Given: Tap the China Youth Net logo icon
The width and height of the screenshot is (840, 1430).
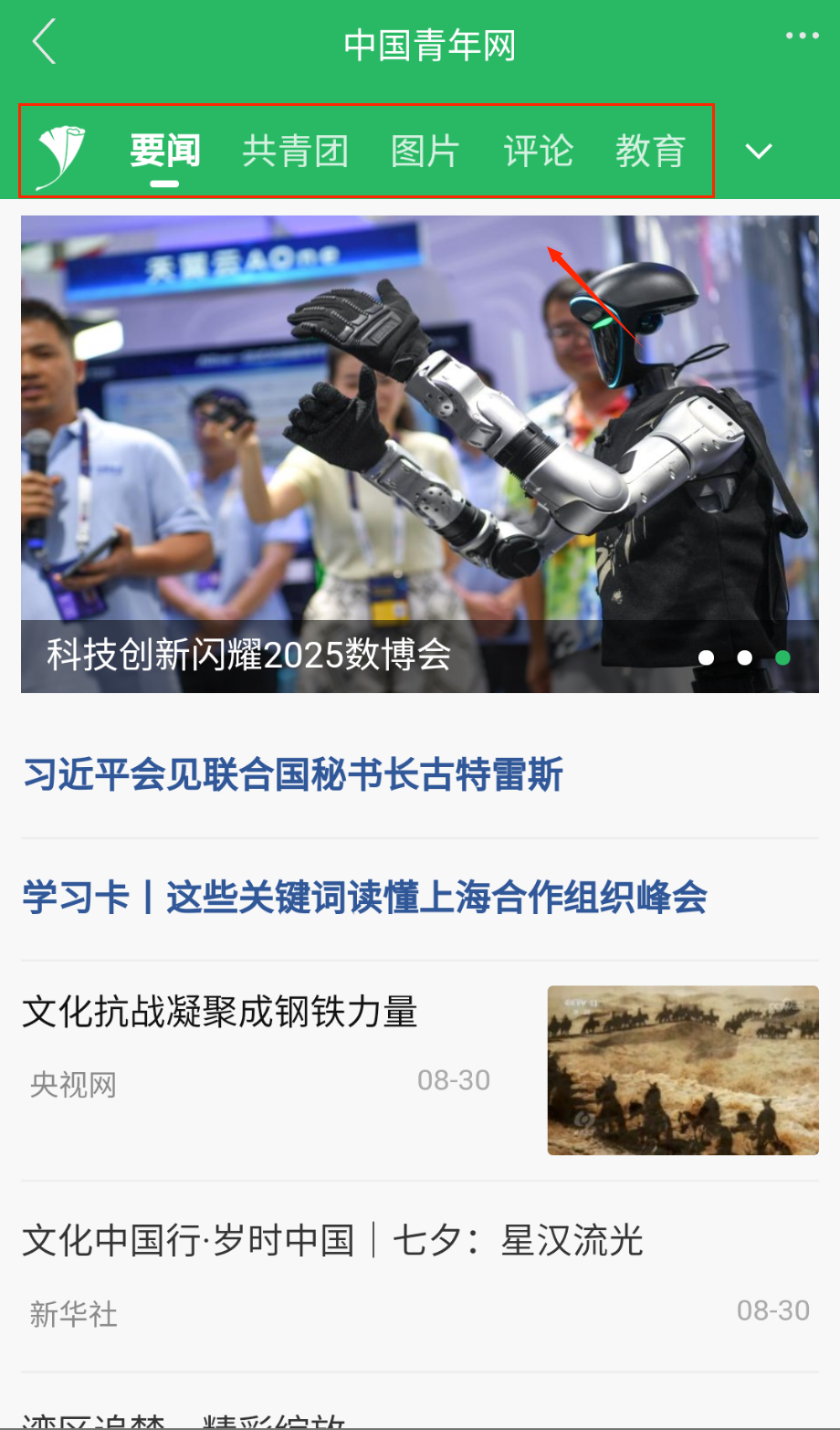Looking at the screenshot, I should 60,156.
